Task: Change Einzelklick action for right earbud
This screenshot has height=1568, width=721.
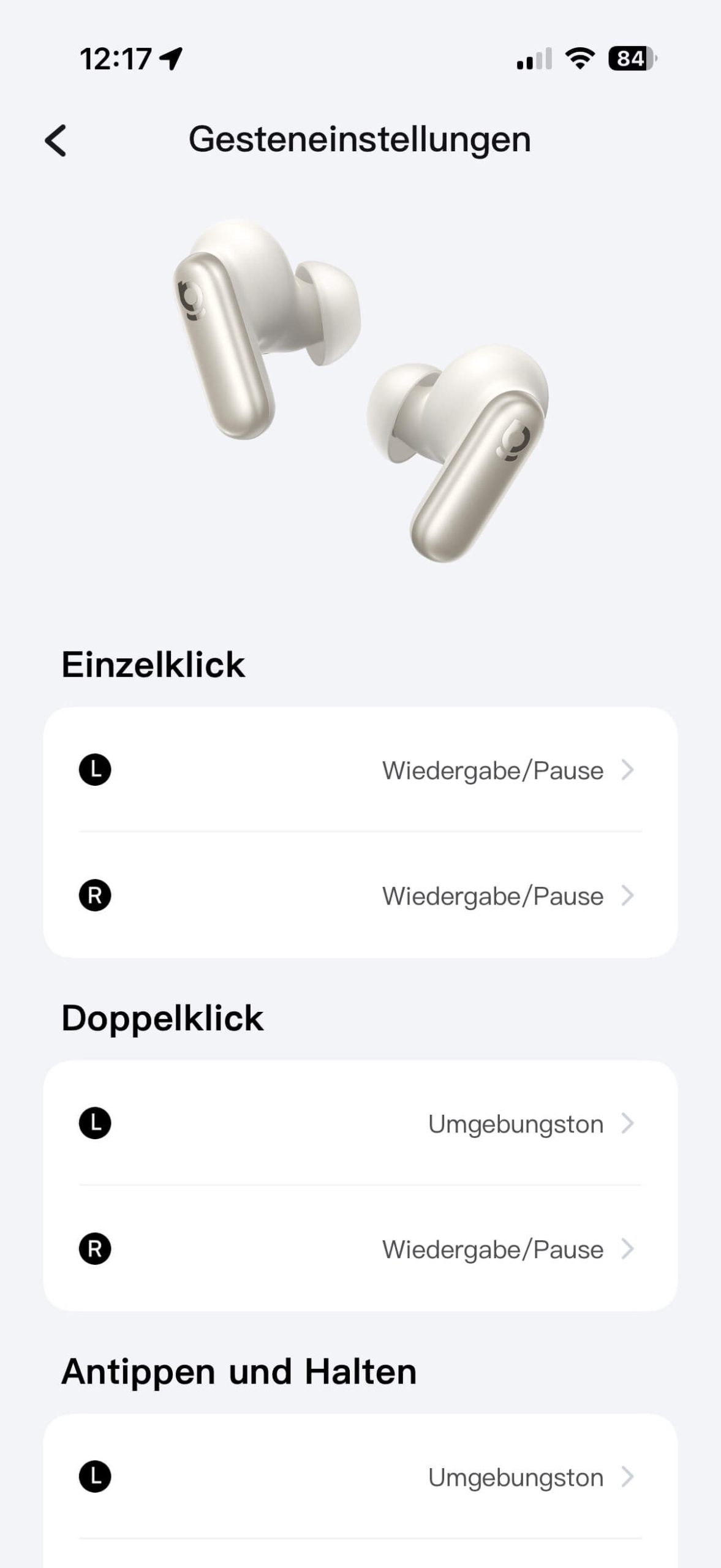Action: pyautogui.click(x=360, y=895)
